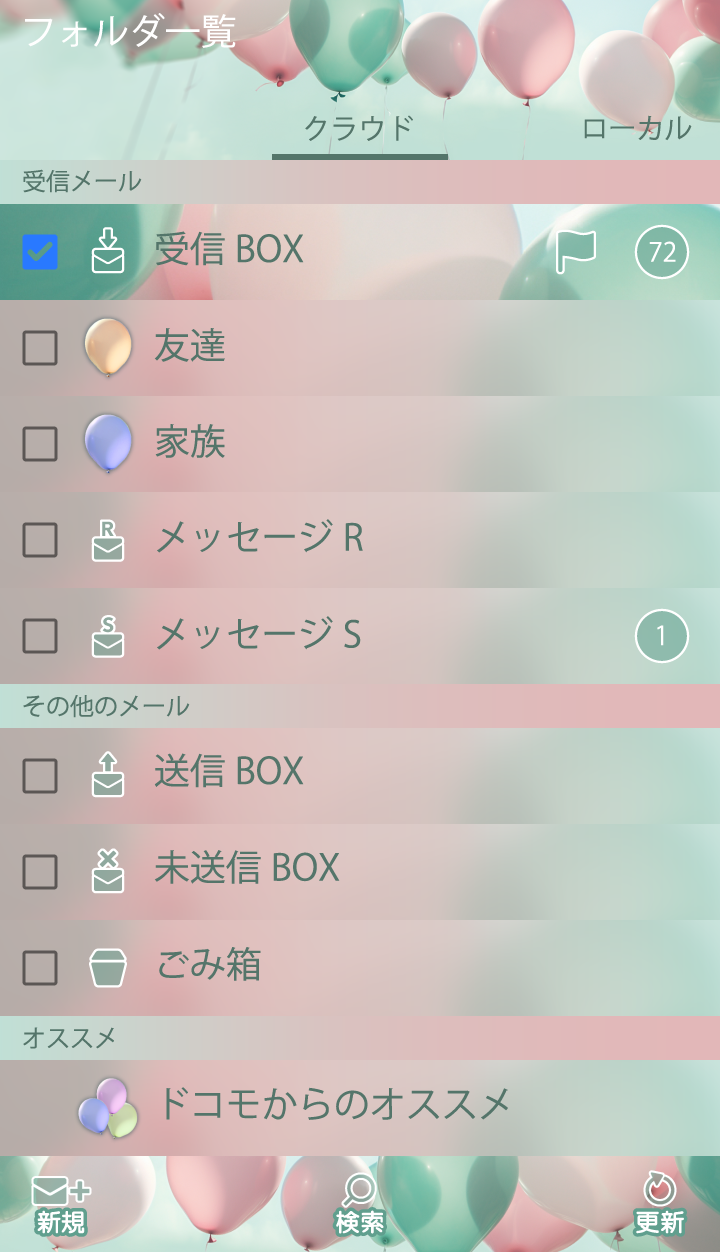The height and width of the screenshot is (1252, 720).
Task: Check the 送信BOX checkbox
Action: point(40,776)
